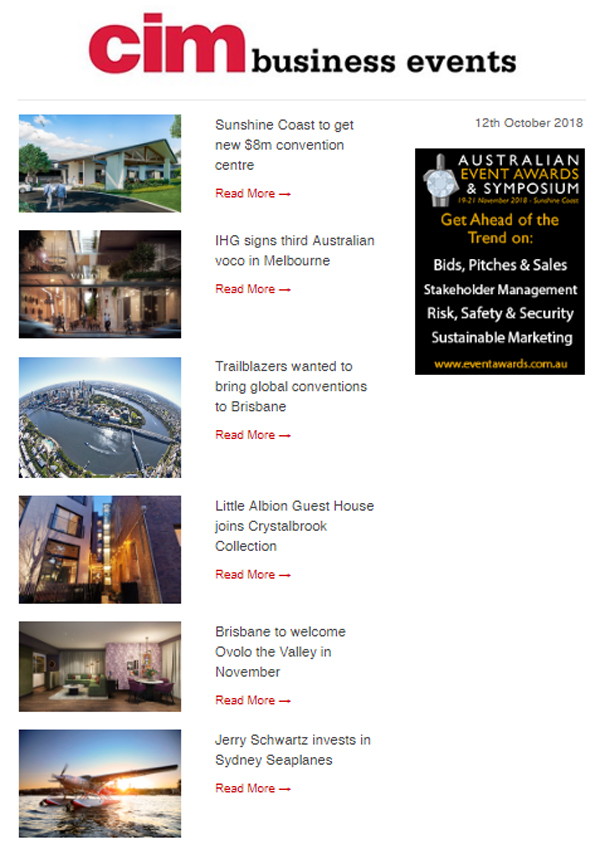Viewport: 600px width, 849px height.
Task: Tap the IHG voco Melbourne article picture
Action: coord(100,284)
